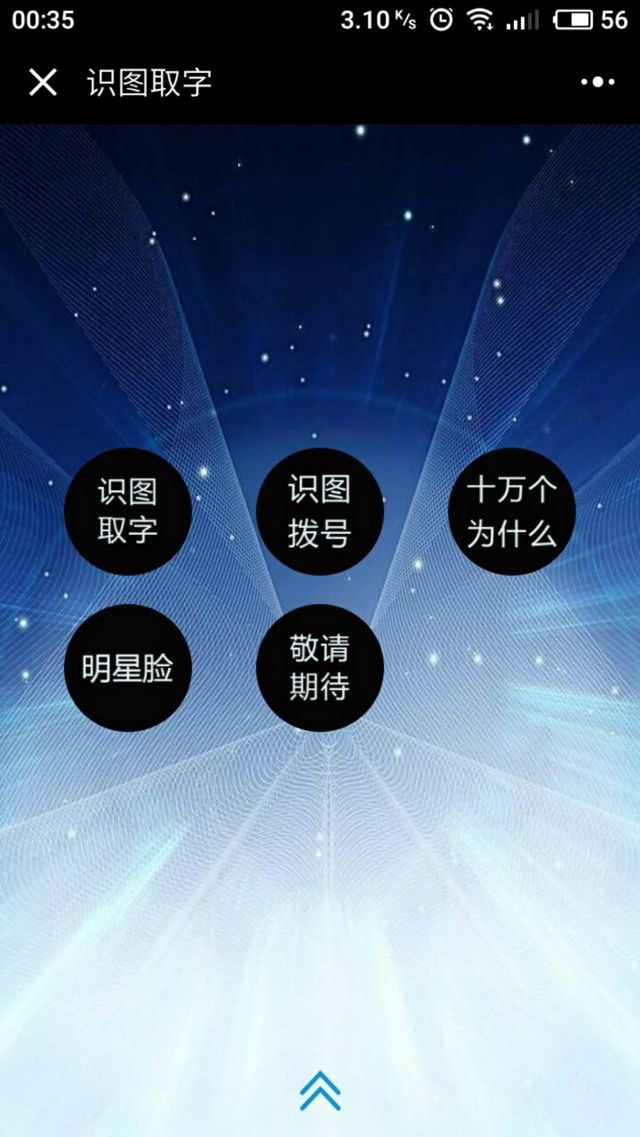This screenshot has width=640, height=1137.
Task: Close the 识图取字 page
Action: click(42, 82)
